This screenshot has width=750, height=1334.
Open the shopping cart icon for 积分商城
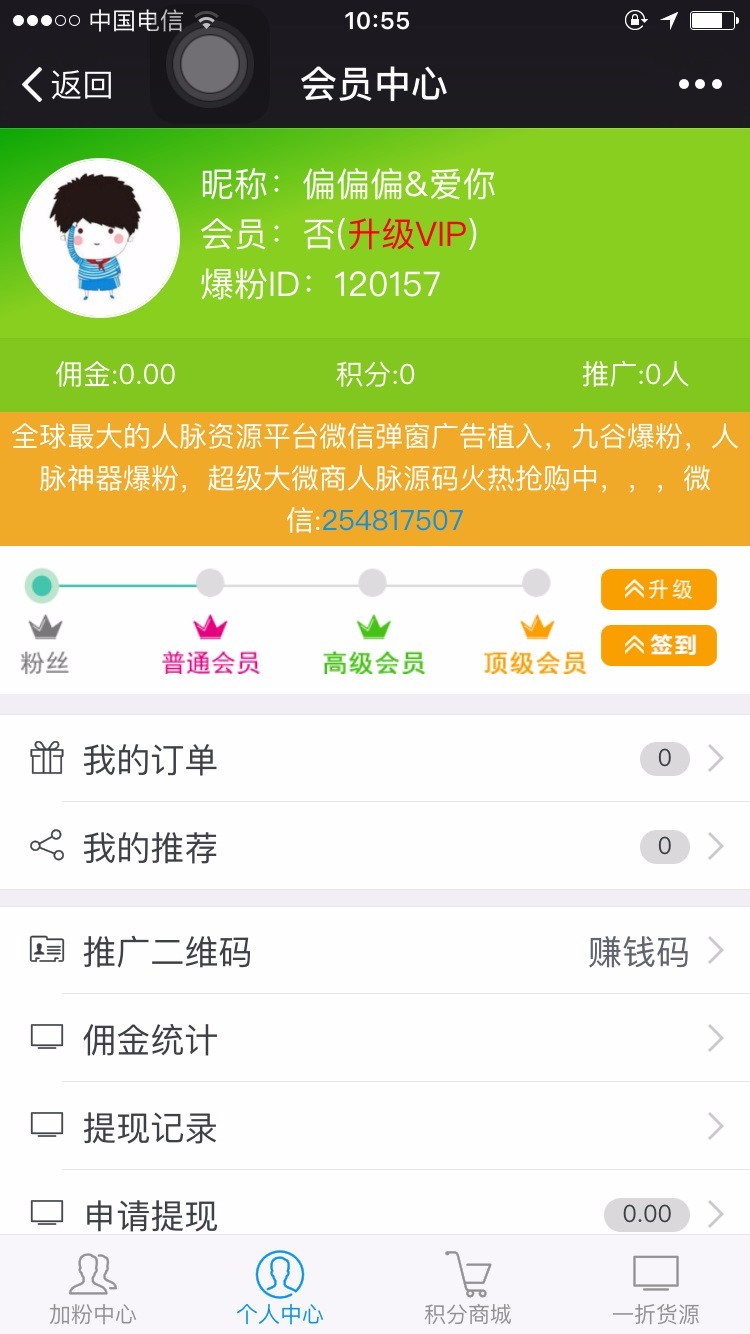[x=467, y=1270]
